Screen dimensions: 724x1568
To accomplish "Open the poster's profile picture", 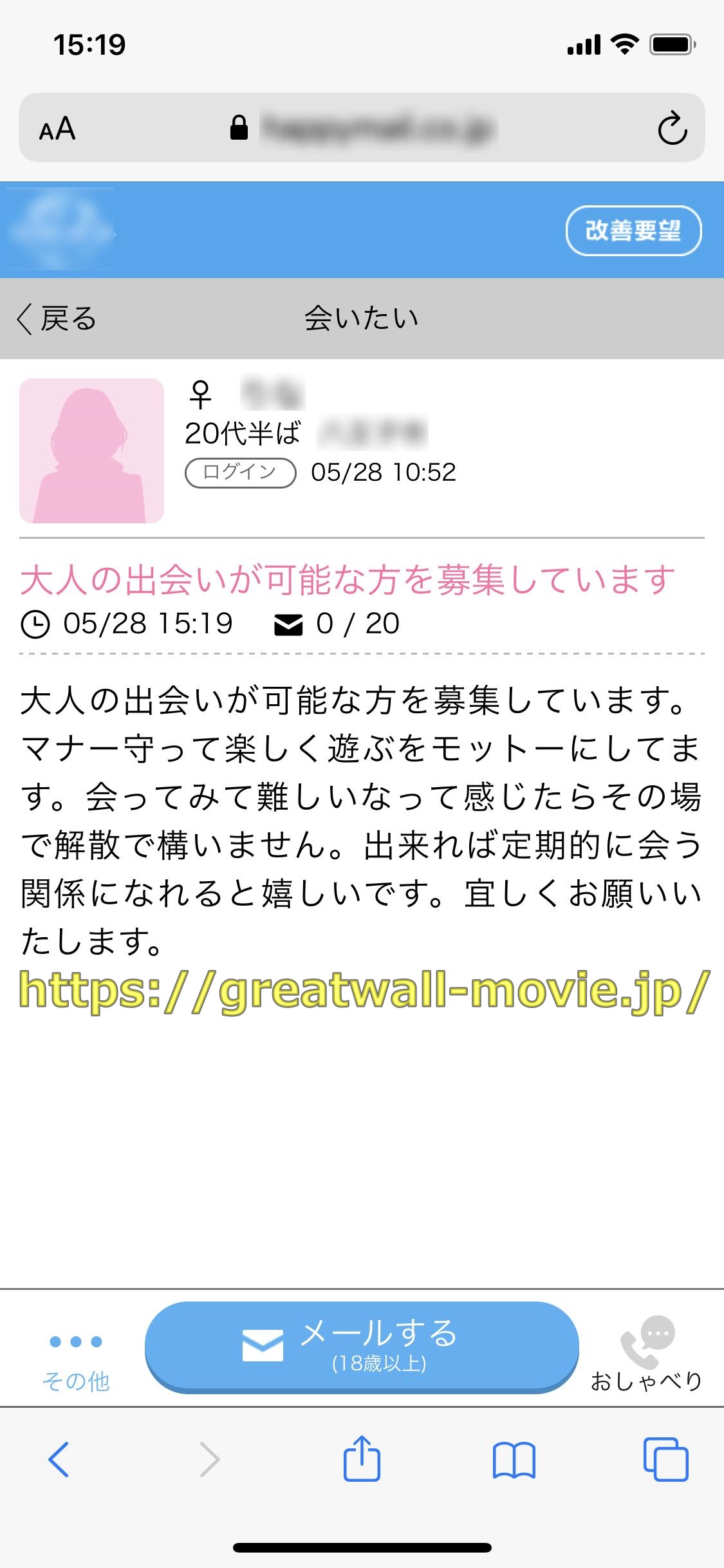I will click(x=91, y=451).
